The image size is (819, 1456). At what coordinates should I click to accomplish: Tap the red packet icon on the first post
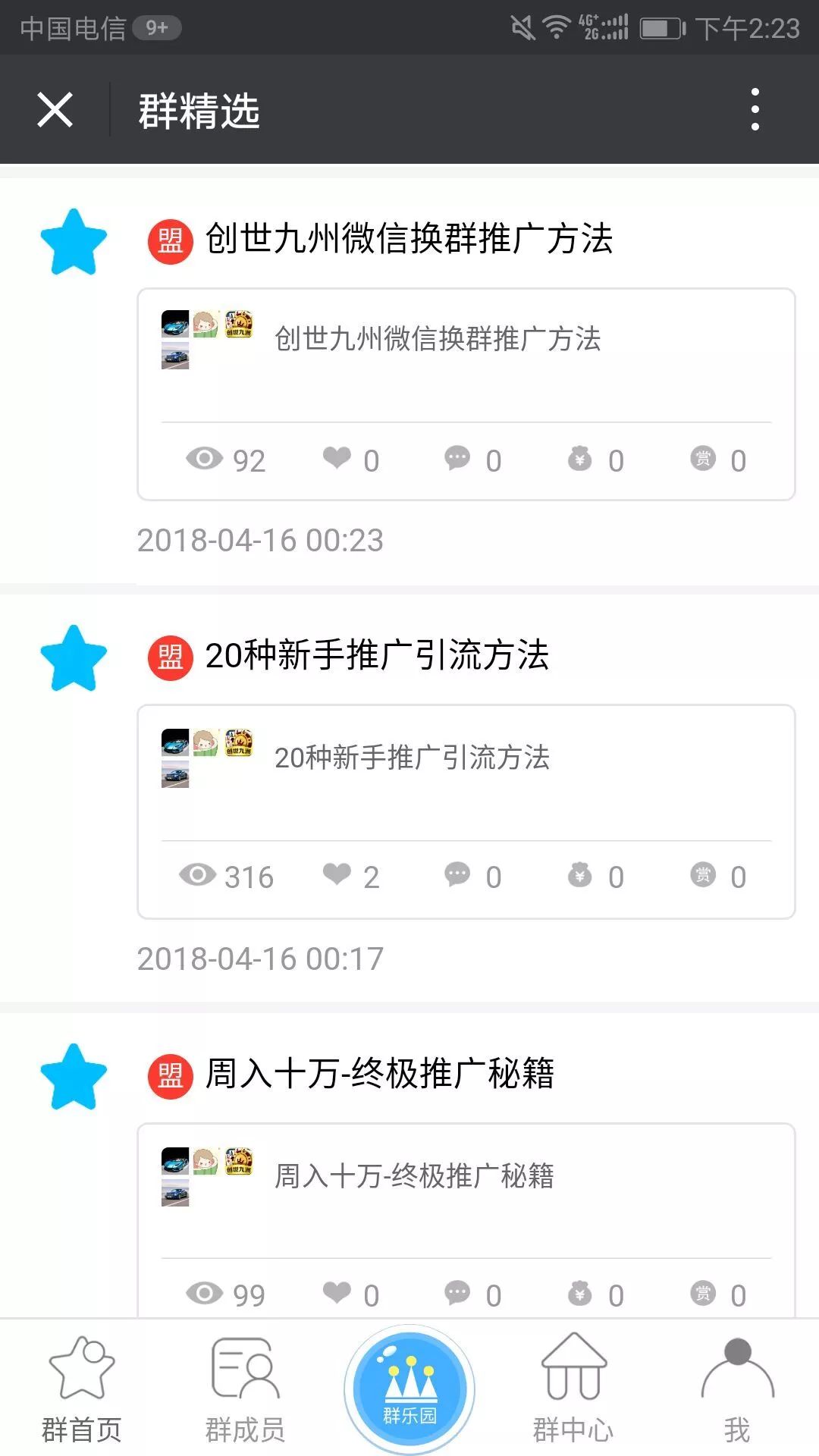point(580,459)
